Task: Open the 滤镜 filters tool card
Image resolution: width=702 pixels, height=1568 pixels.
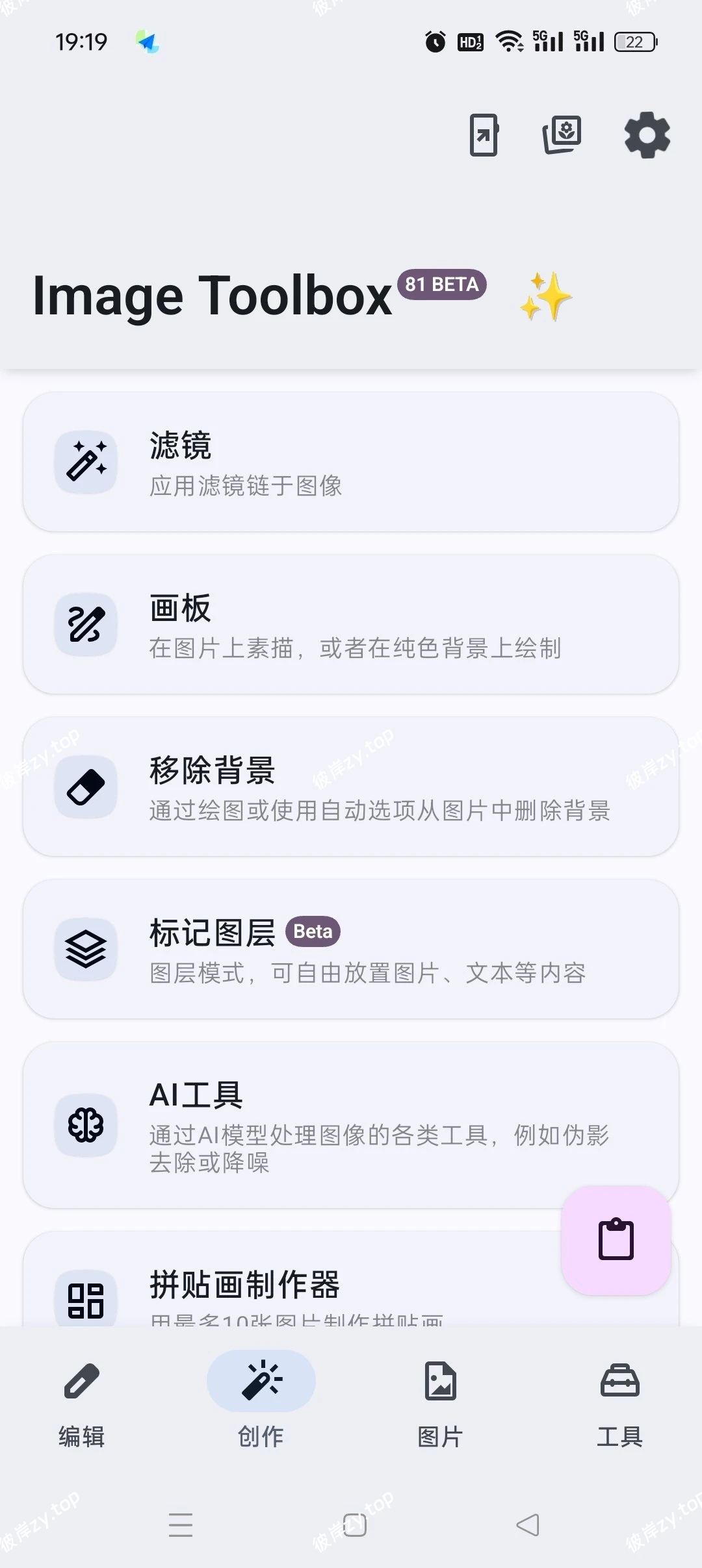Action: [351, 461]
